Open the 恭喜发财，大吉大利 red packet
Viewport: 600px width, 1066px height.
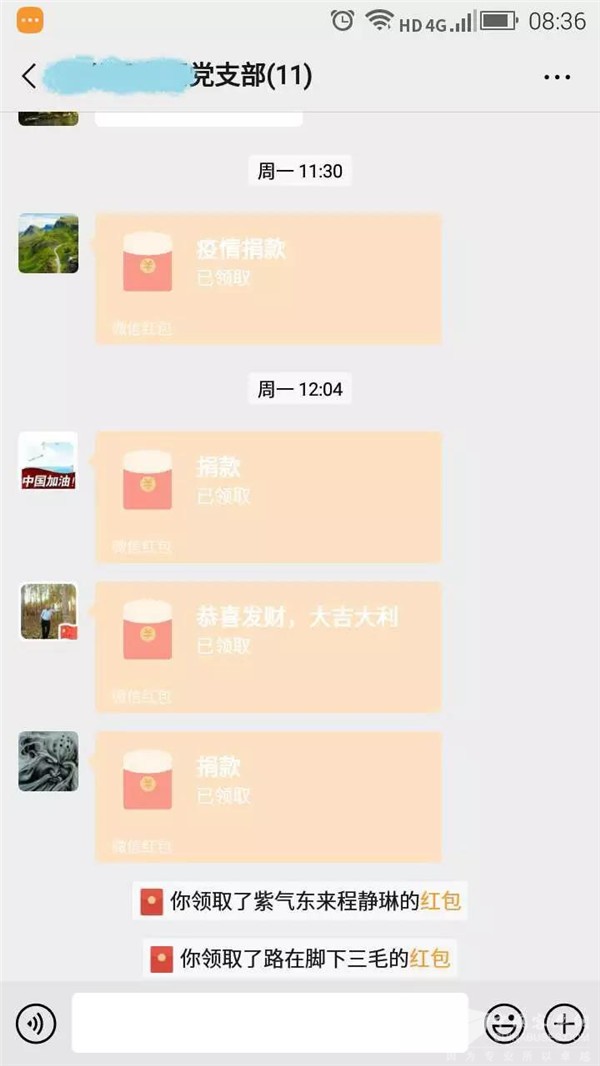pyautogui.click(x=268, y=646)
